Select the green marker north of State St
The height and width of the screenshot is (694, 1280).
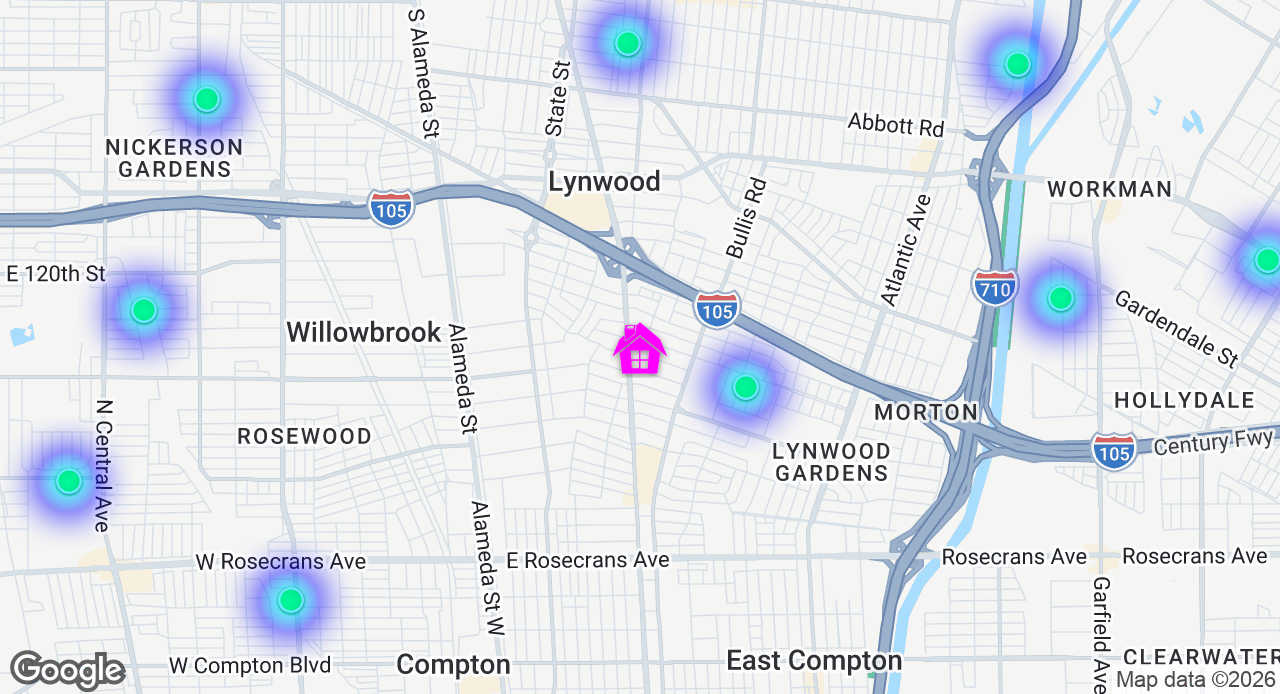coord(627,43)
